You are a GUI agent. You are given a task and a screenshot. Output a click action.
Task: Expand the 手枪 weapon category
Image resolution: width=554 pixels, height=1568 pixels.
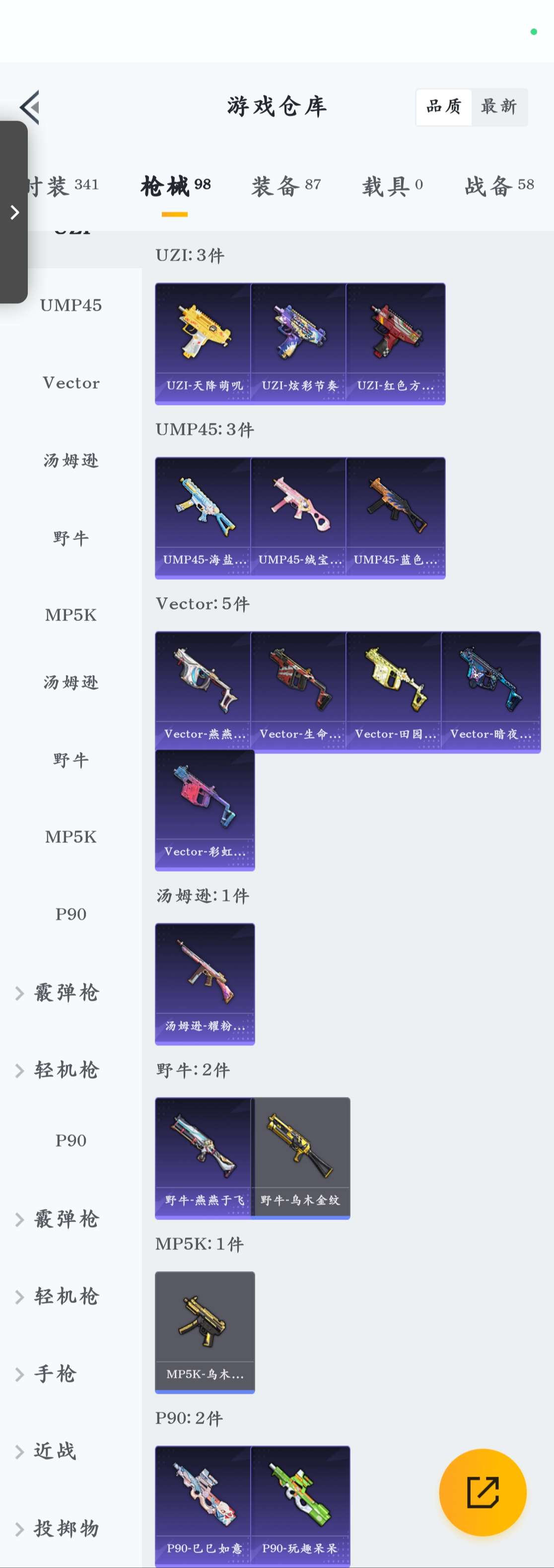coord(55,1374)
